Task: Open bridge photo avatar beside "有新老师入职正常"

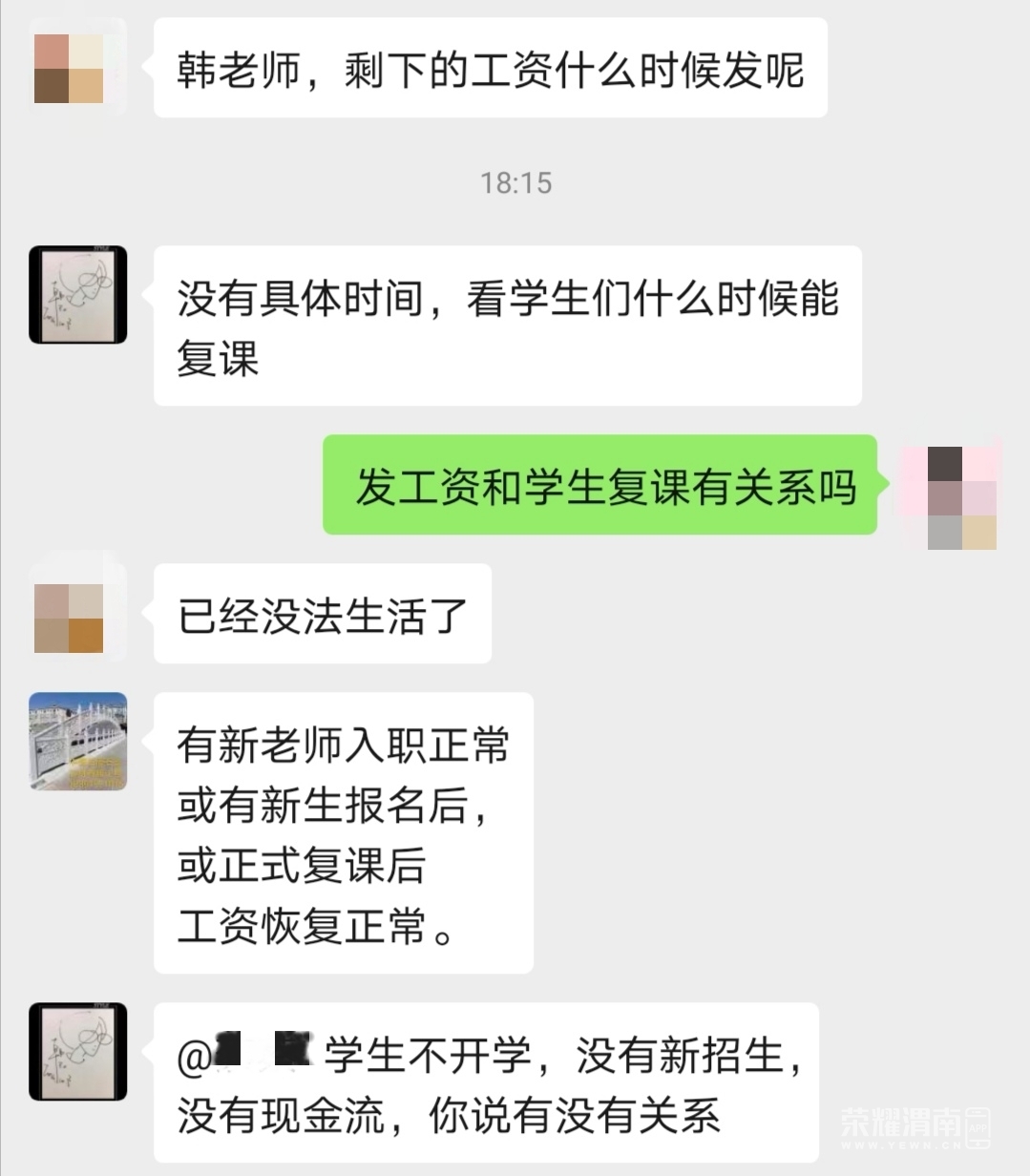Action: click(x=77, y=742)
